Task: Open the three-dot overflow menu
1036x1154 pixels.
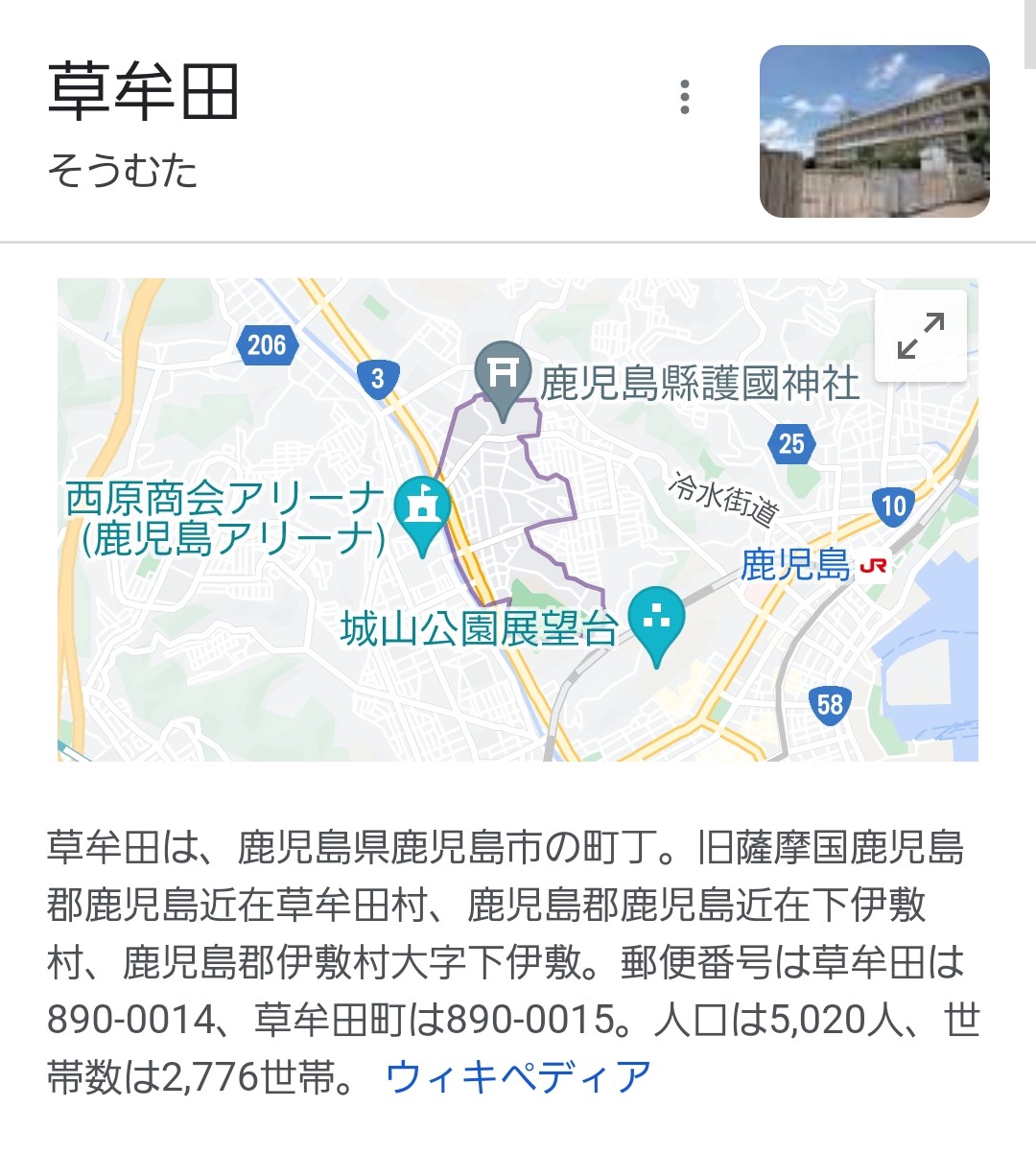Action: pos(684,98)
